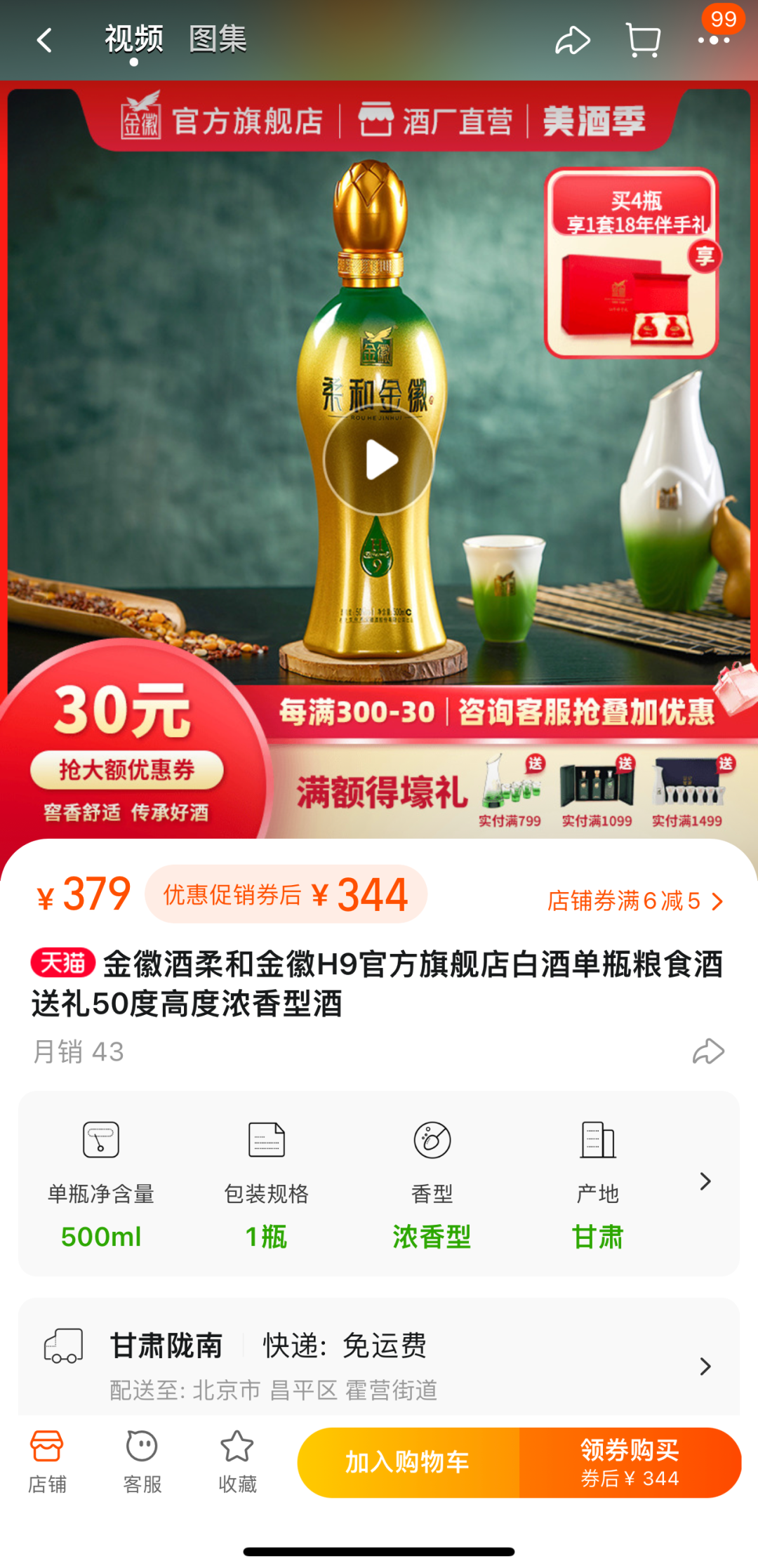The height and width of the screenshot is (1568, 758).
Task: Open the 甘肃陇南 shipping details row
Action: (379, 1365)
